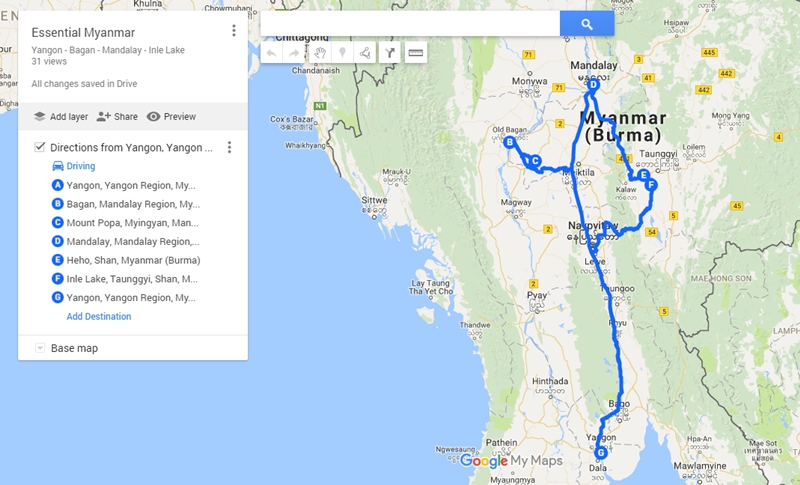Add a new layer

(x=60, y=117)
